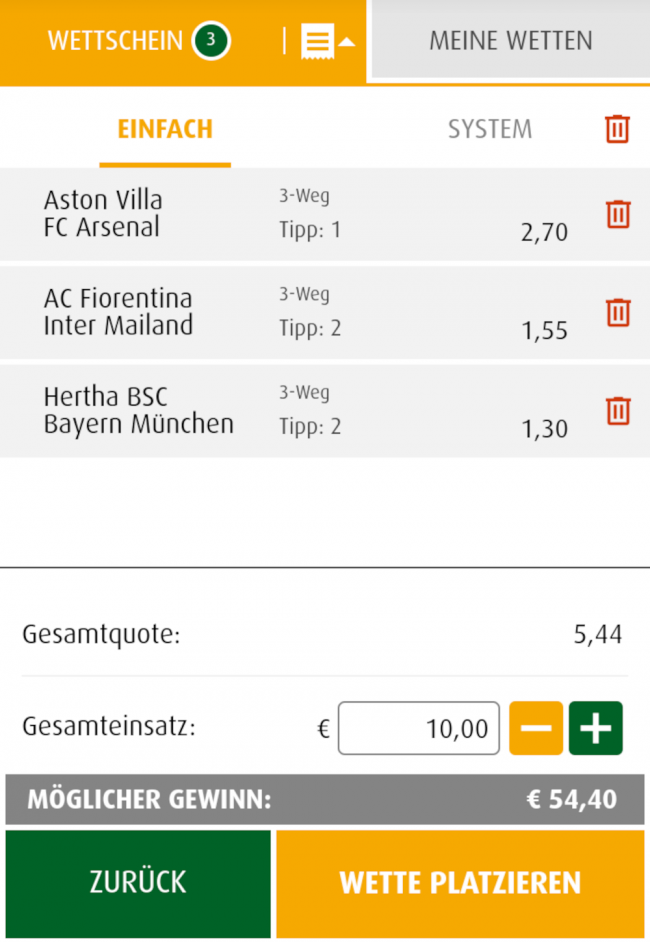
Task: Remove the Aston Villa vs FC Arsenal bet
Action: (x=618, y=214)
